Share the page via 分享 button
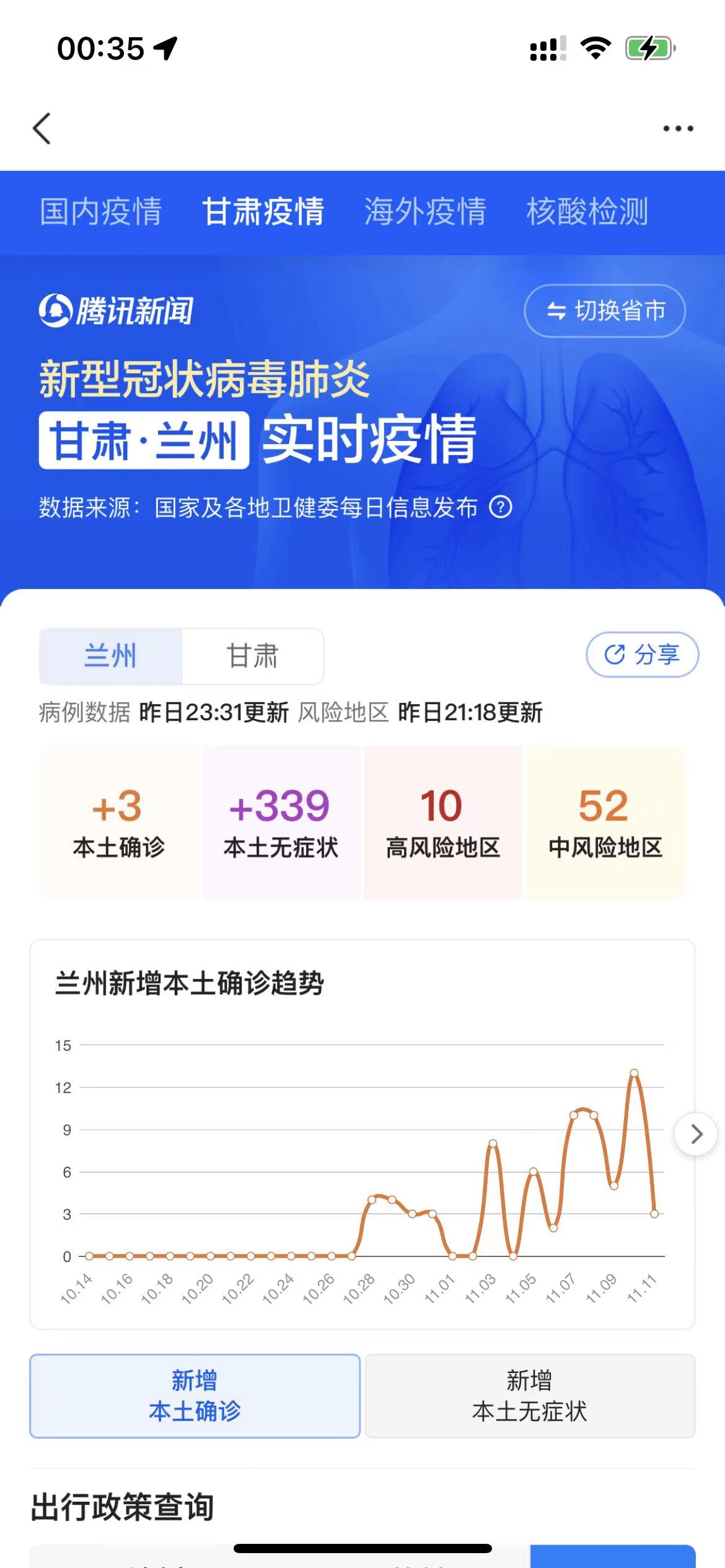725x1568 pixels. (x=642, y=655)
